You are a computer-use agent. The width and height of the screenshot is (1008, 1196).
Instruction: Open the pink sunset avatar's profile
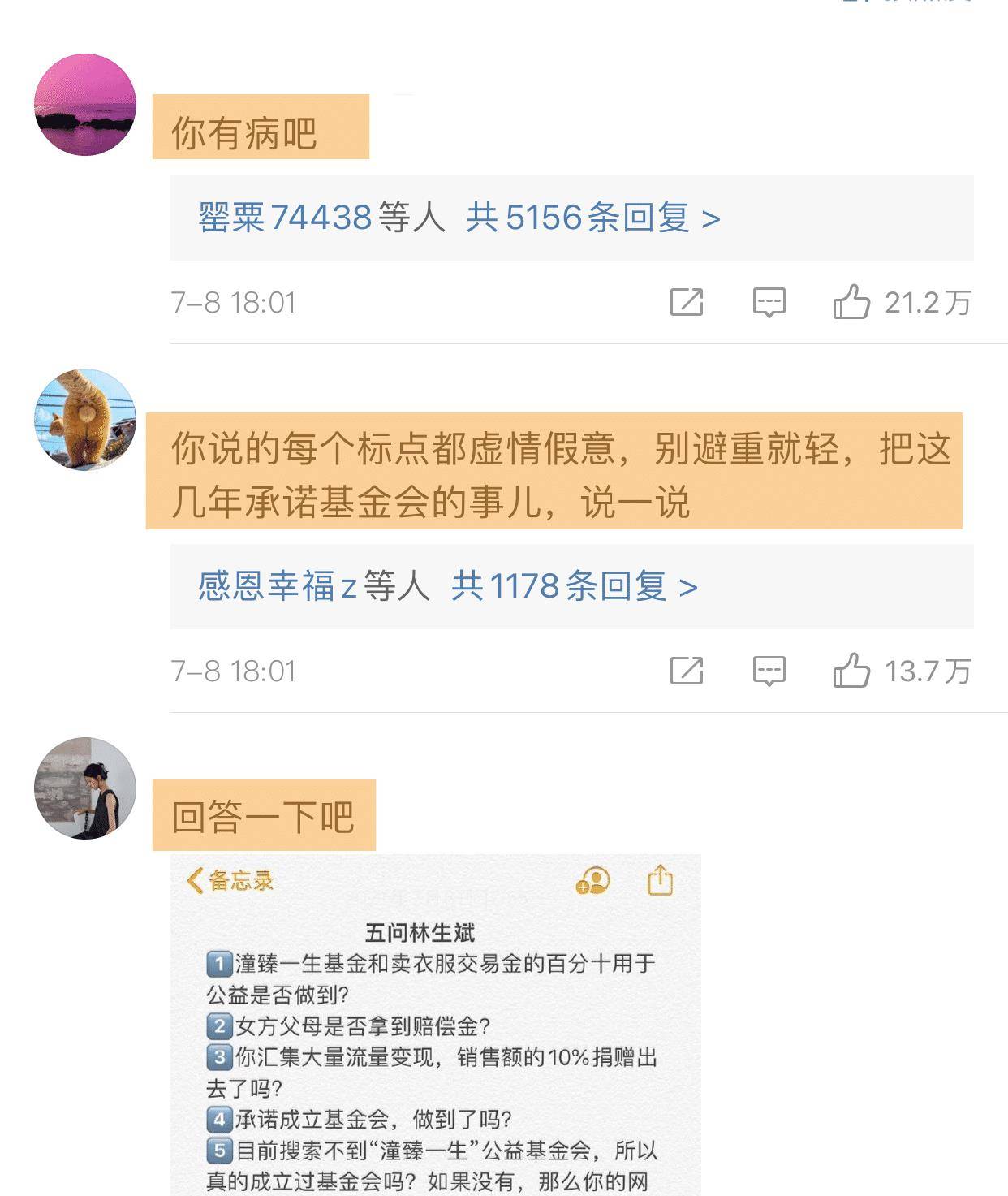[85, 105]
